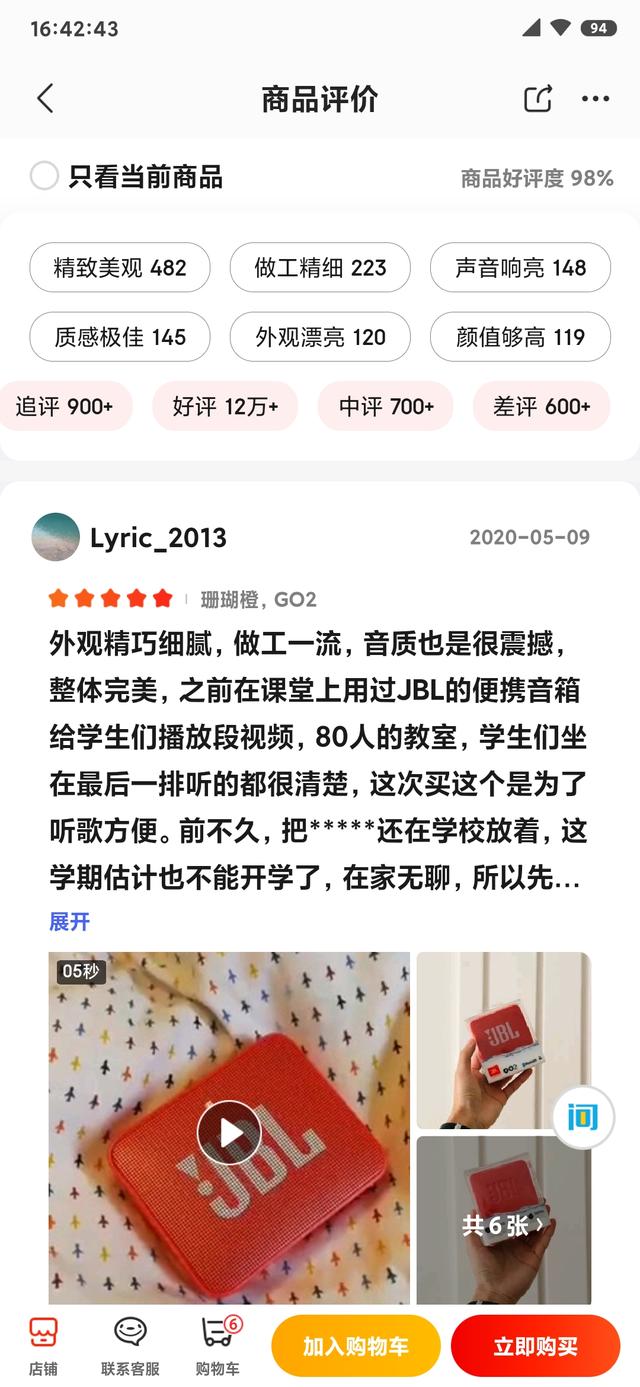
Task: Filter reviews by 精致美观 482
Action: pos(120,268)
